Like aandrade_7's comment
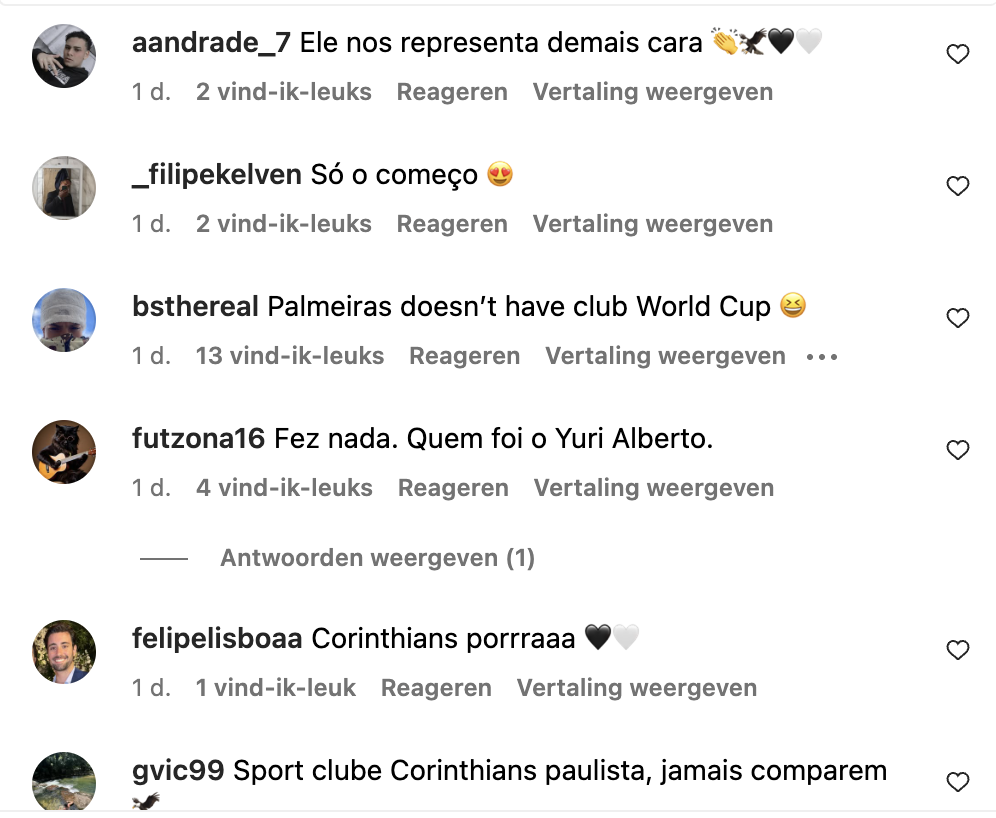The image size is (996, 818). point(958,55)
